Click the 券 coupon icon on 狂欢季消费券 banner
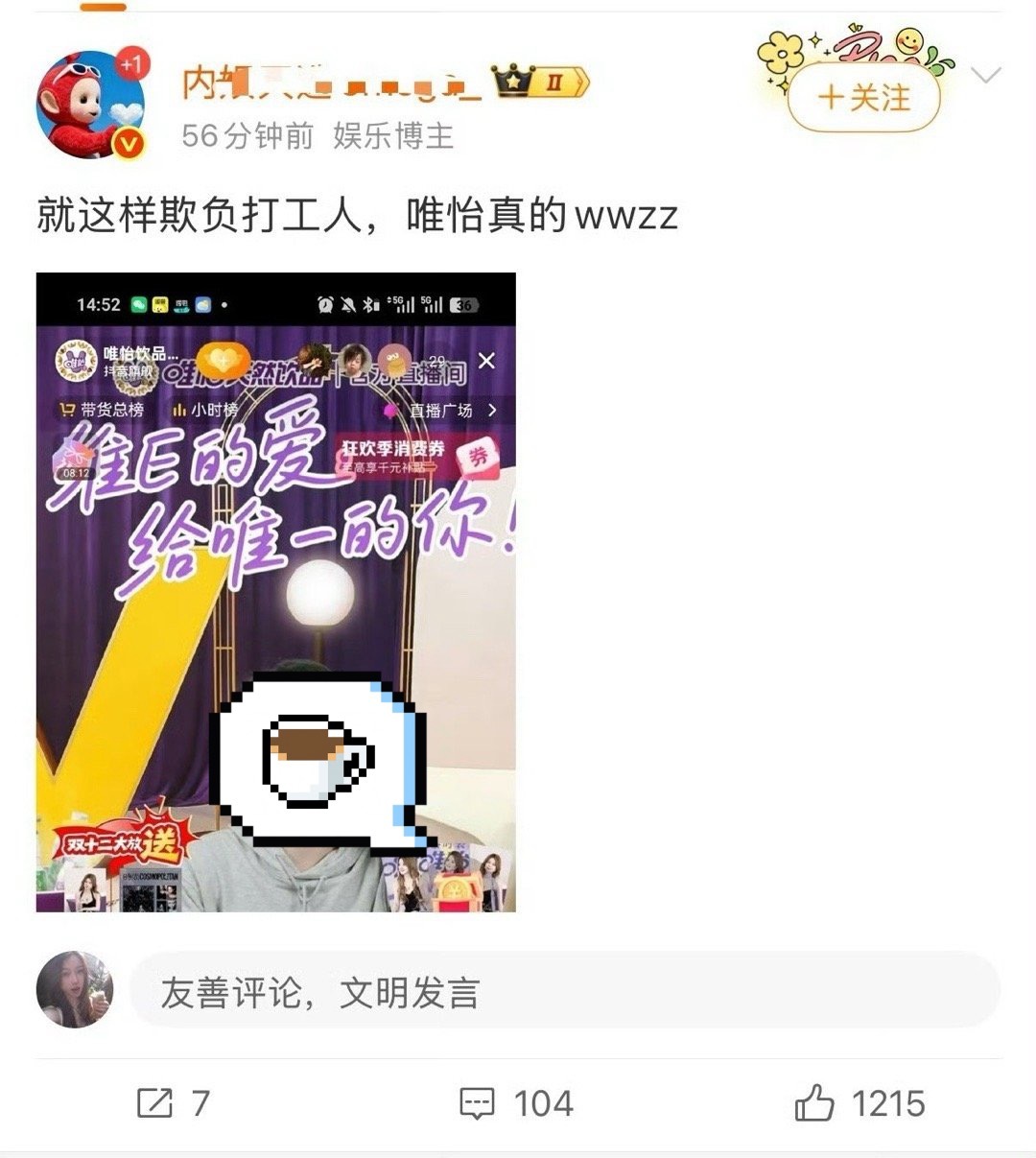 (x=477, y=457)
